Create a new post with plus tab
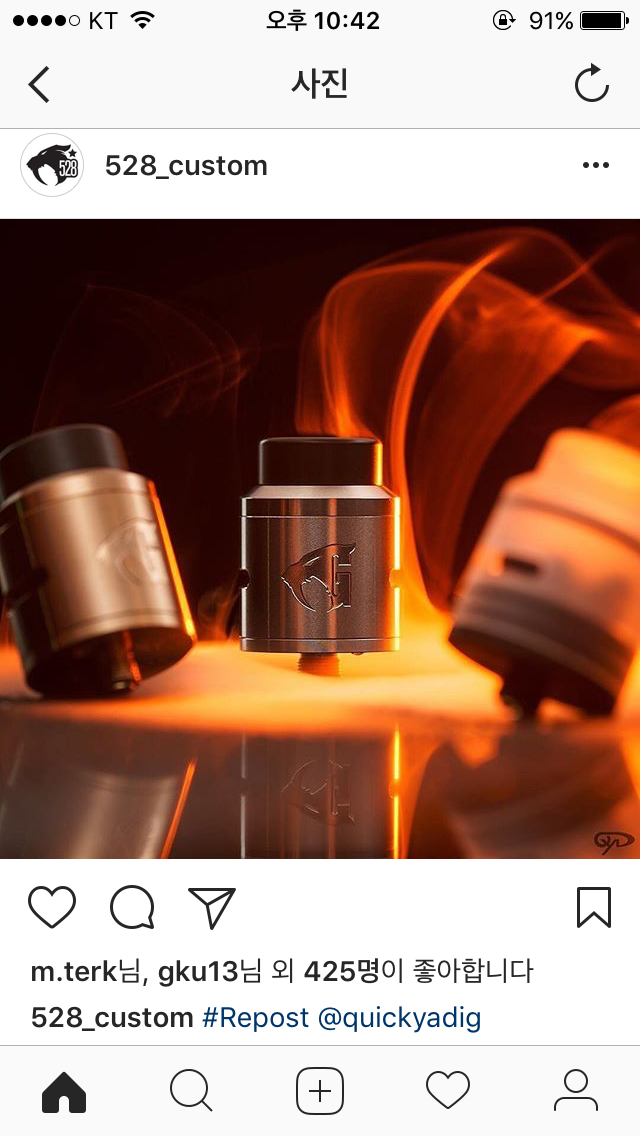The height and width of the screenshot is (1136, 640). click(x=320, y=1090)
